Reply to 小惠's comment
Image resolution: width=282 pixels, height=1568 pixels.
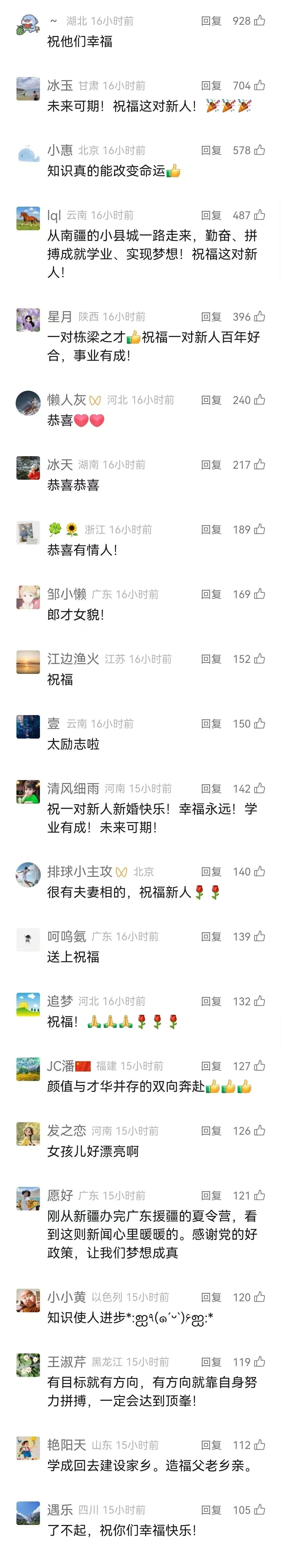[211, 150]
